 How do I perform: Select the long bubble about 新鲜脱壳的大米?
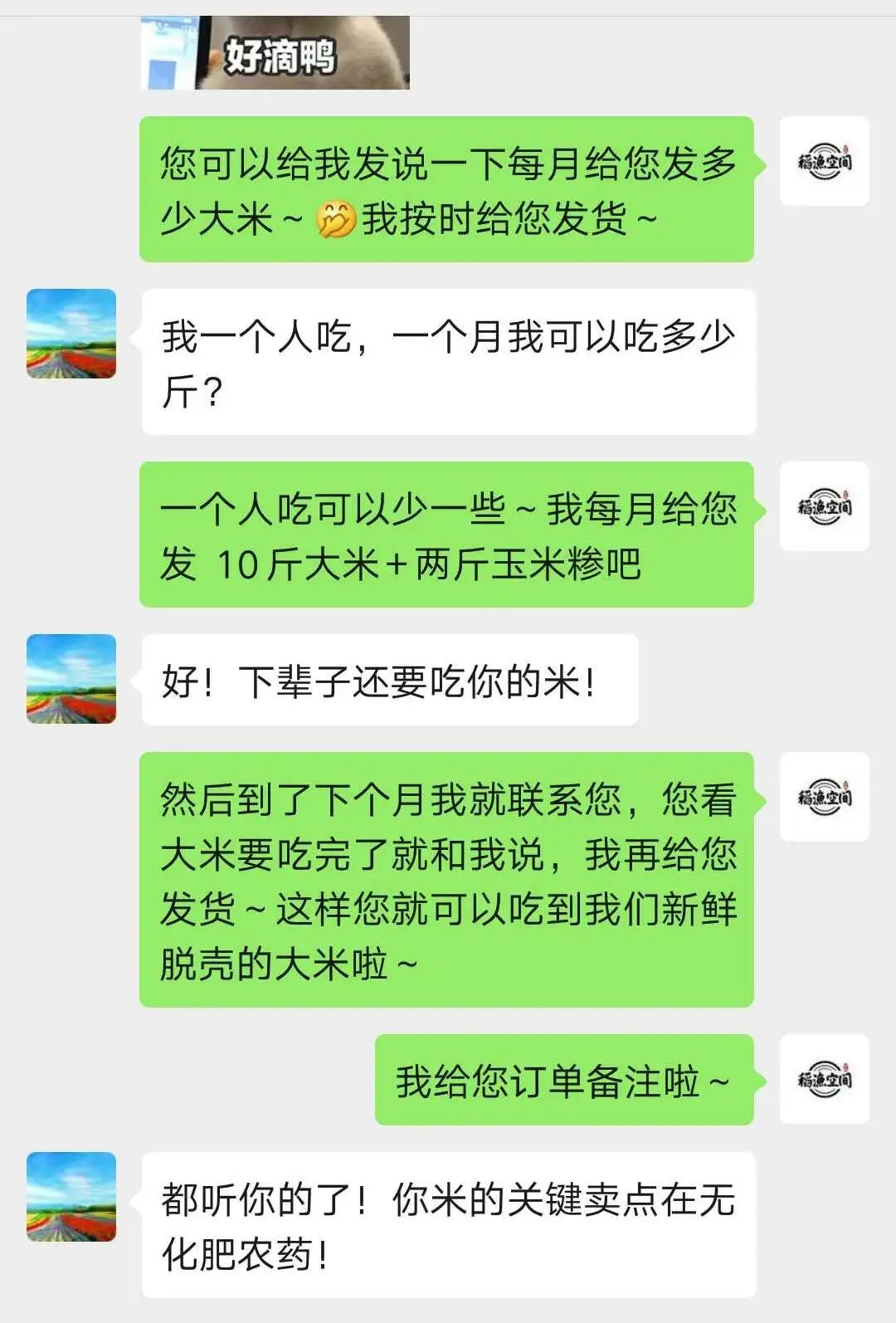click(x=452, y=880)
